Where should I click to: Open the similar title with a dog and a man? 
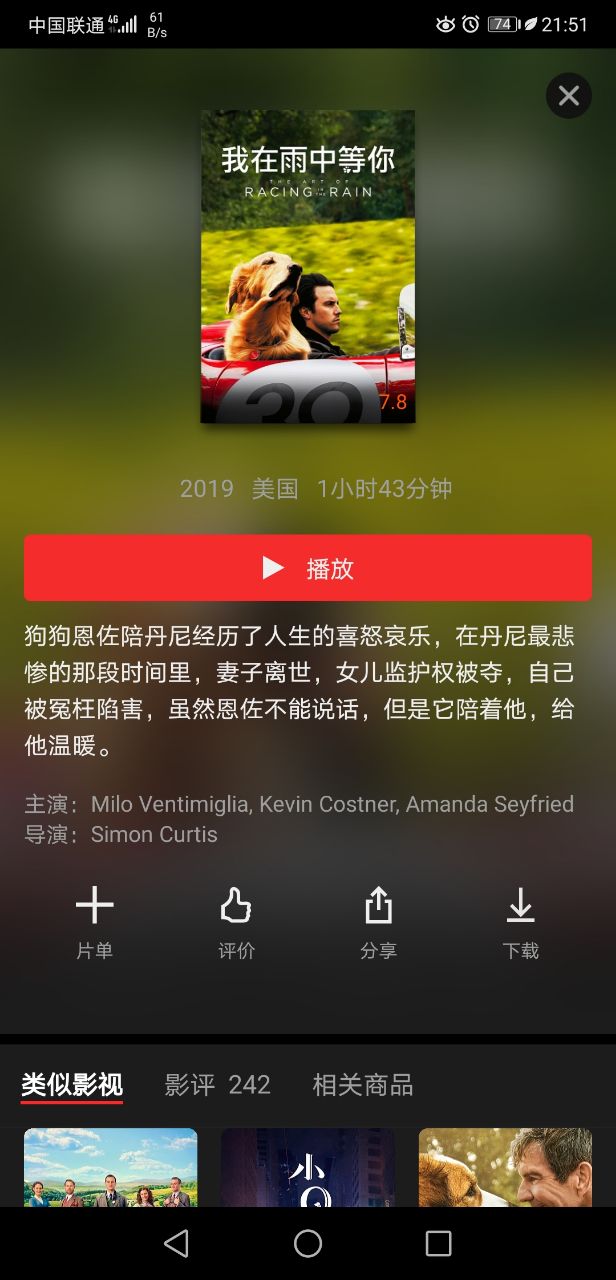coord(505,1167)
